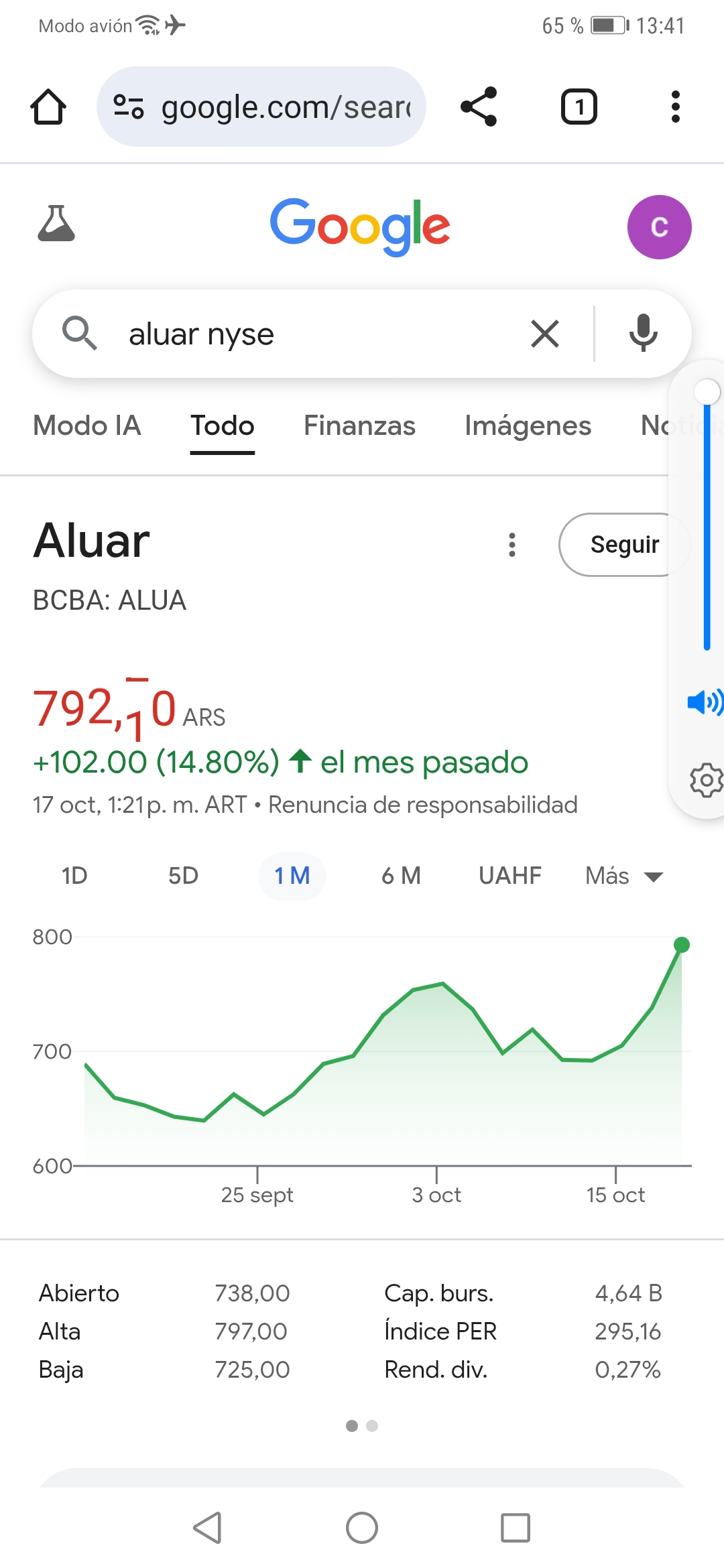Switch to the Modo IA tab
The height and width of the screenshot is (1568, 724).
87,426
